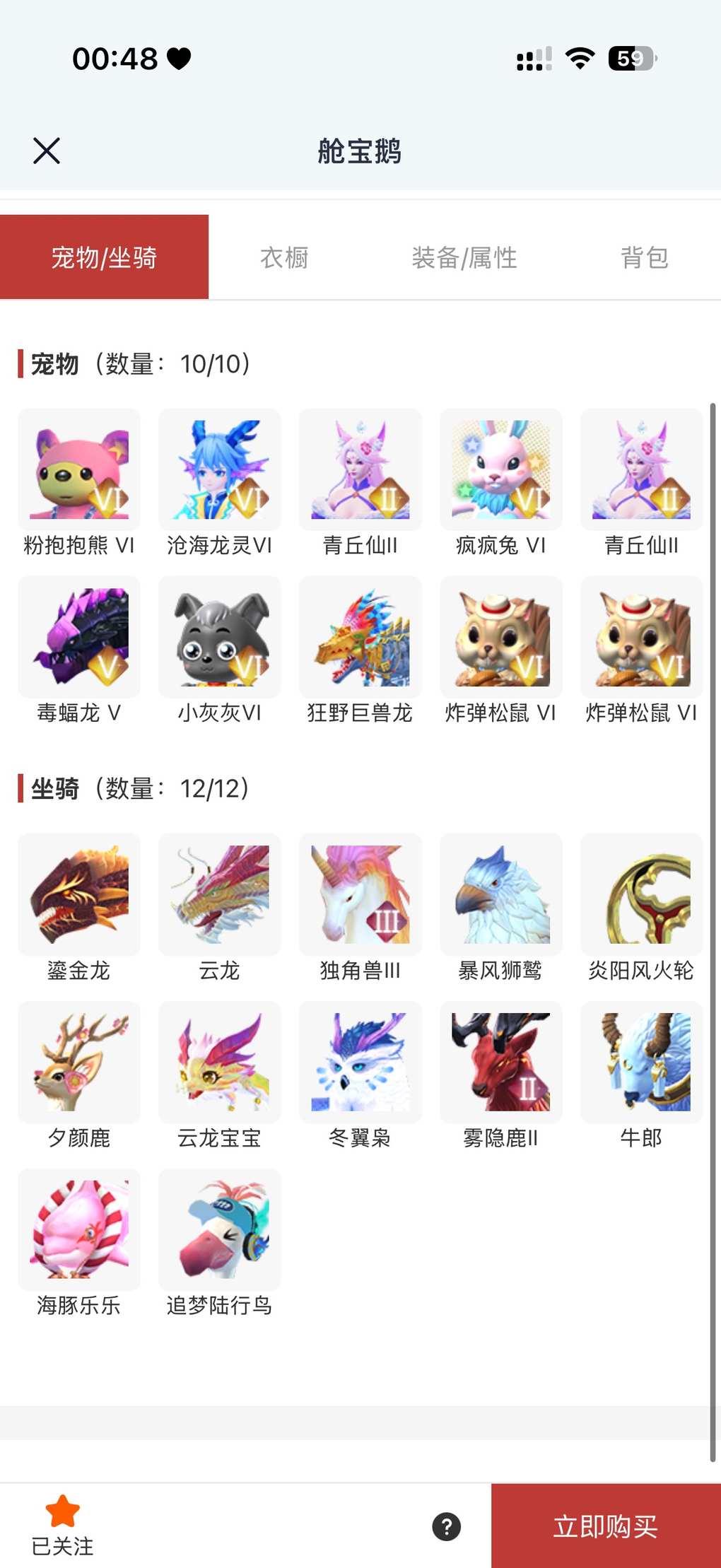View pet 小灰灰VI
This screenshot has height=1568, width=721.
[220, 638]
